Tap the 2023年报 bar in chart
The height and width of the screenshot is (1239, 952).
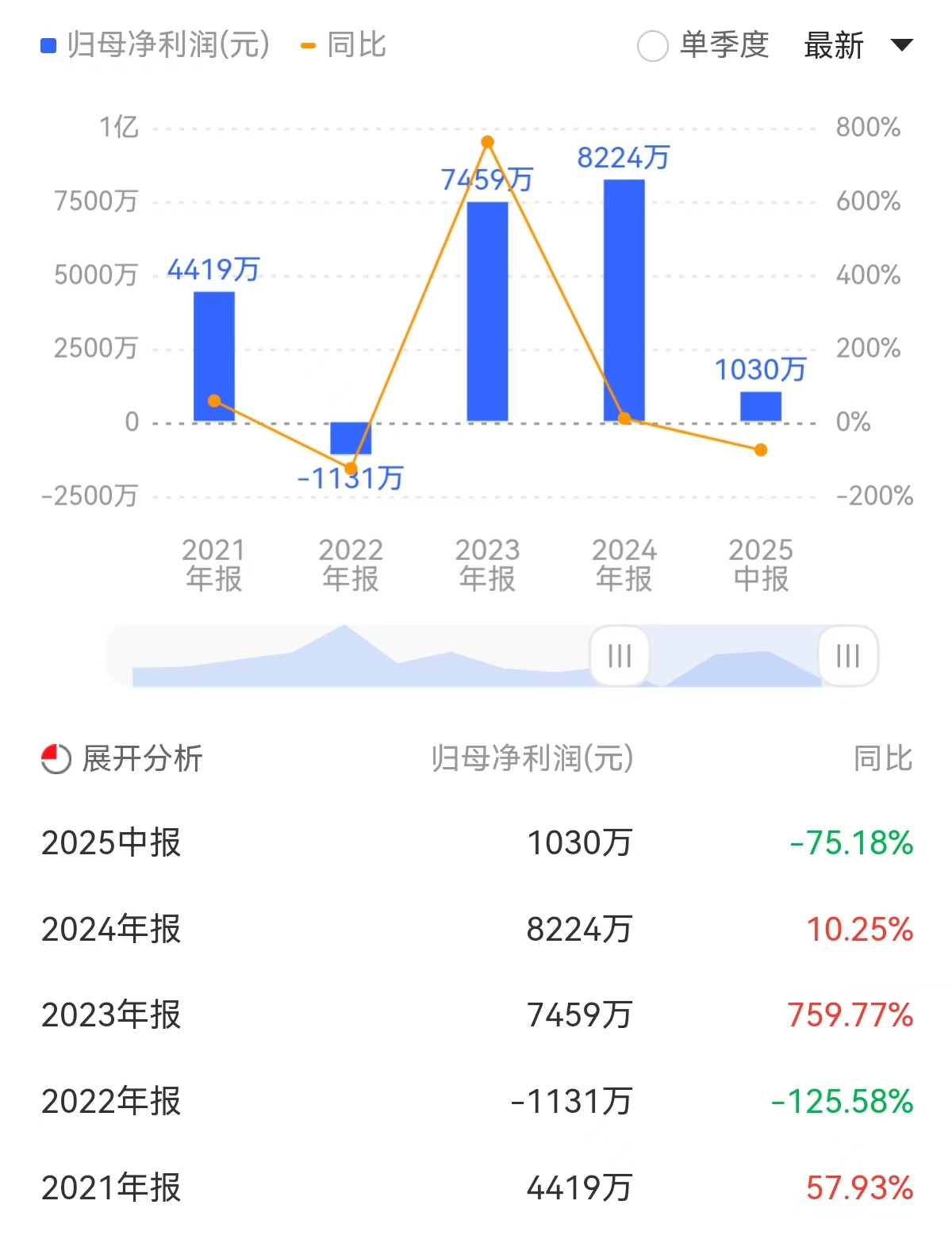[487, 312]
